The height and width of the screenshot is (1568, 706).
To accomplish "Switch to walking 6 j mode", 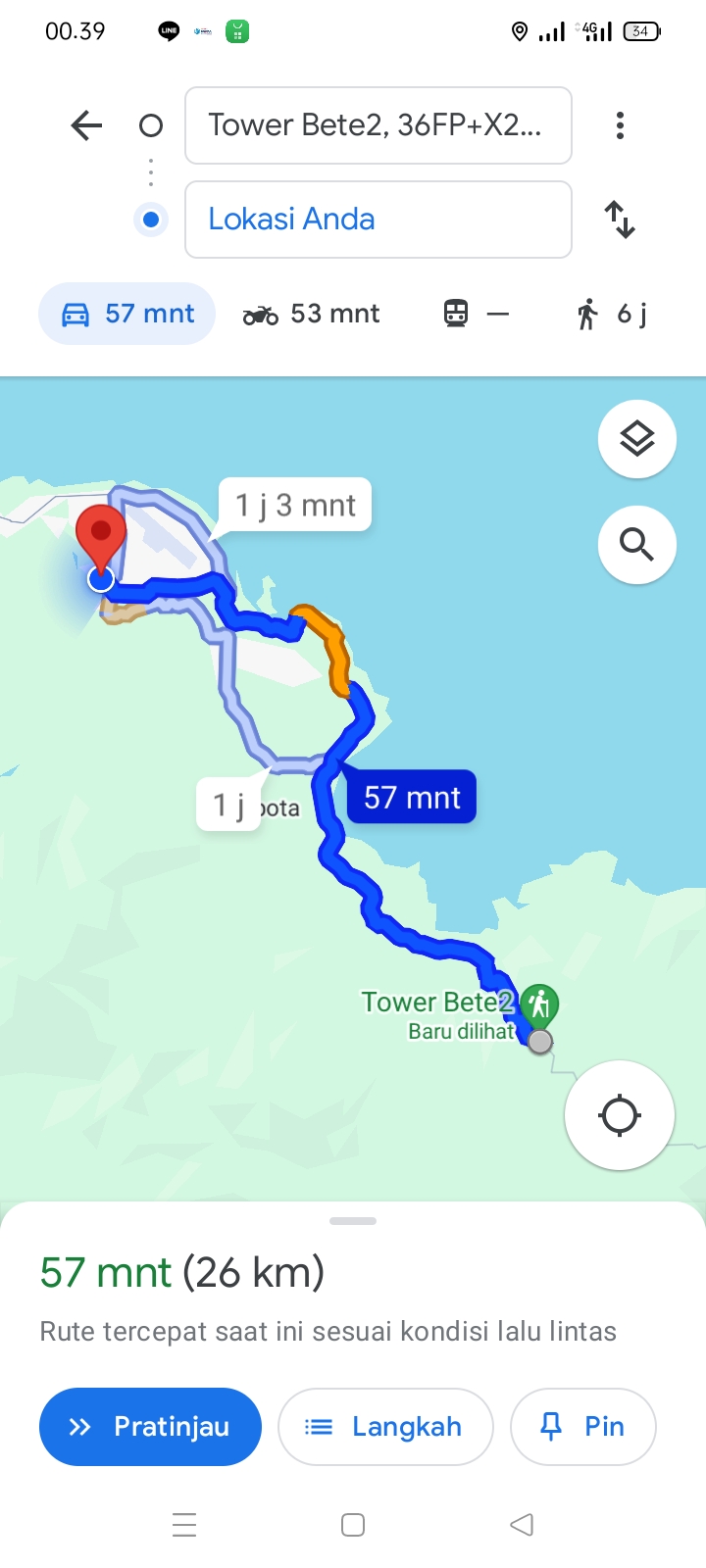I will click(x=612, y=314).
